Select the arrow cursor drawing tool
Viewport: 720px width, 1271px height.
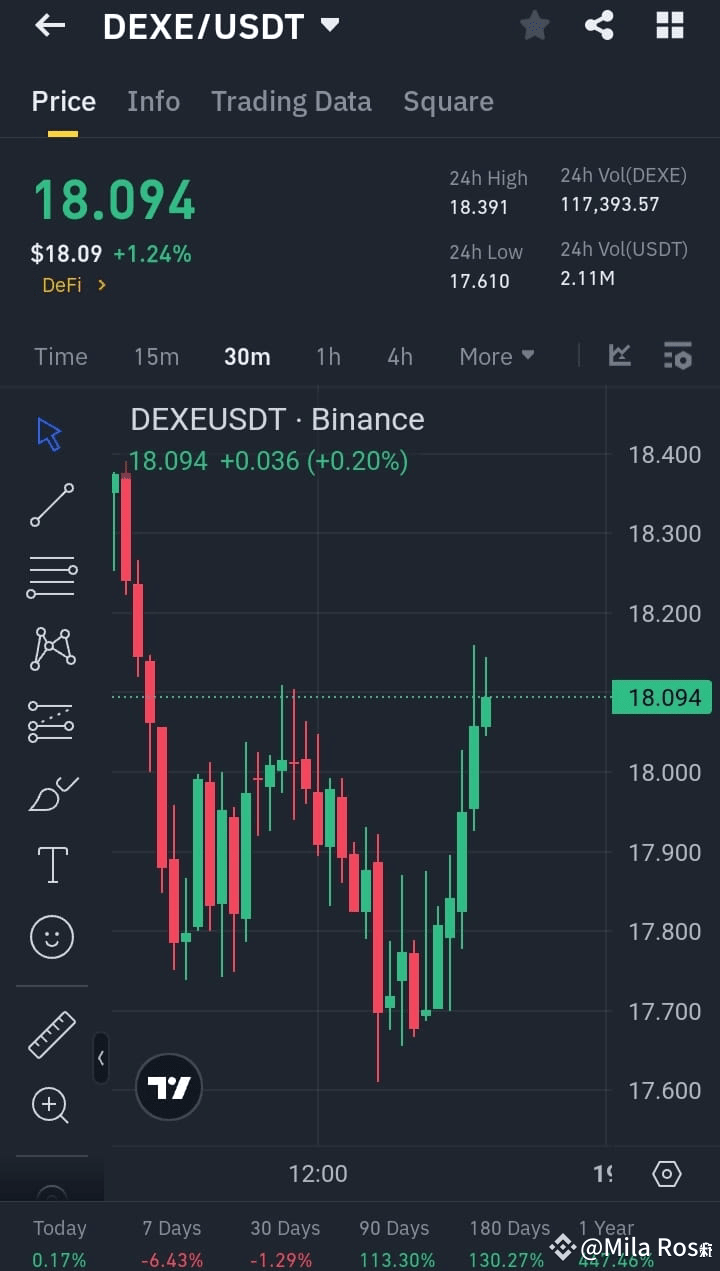coord(50,432)
